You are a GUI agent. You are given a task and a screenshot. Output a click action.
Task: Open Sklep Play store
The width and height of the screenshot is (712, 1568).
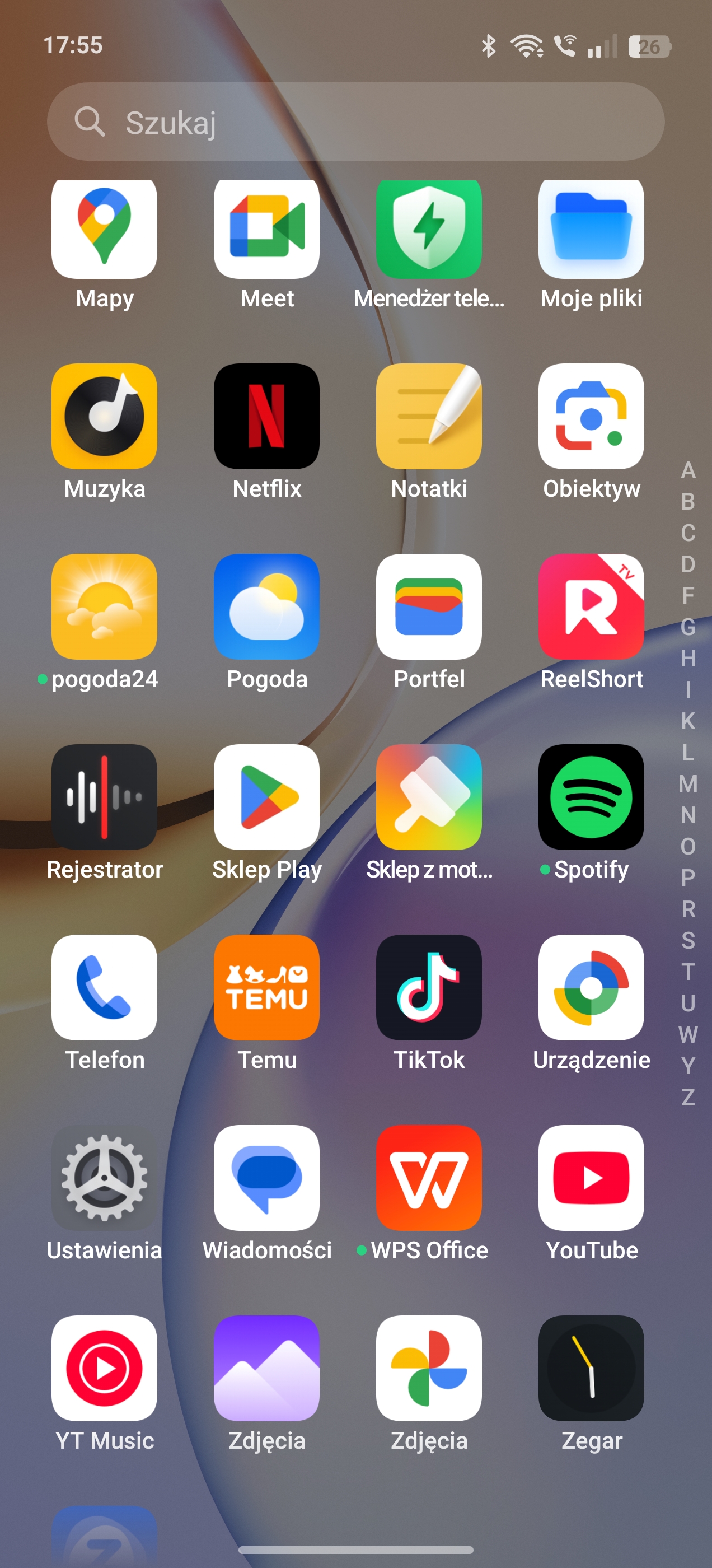[266, 797]
